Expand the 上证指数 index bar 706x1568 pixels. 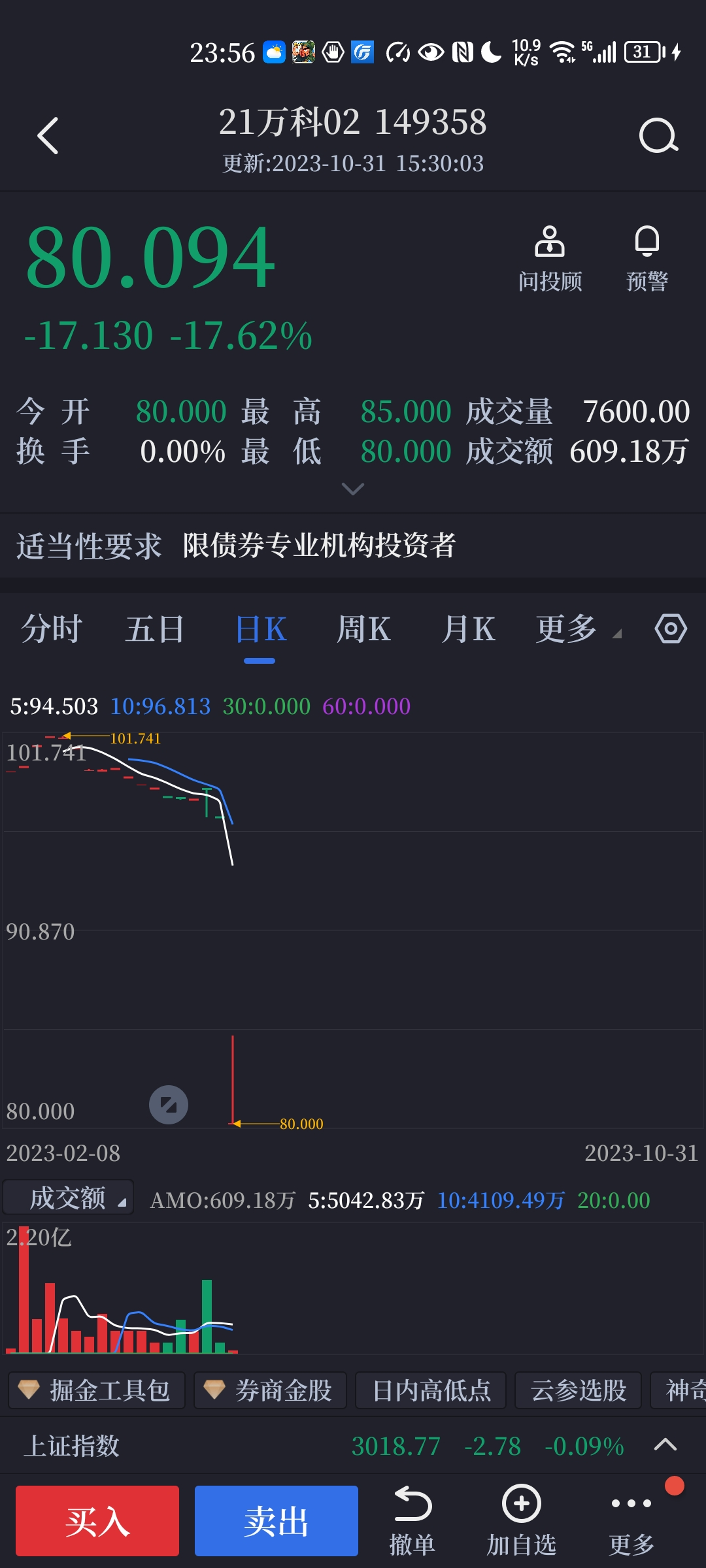pos(665,1446)
